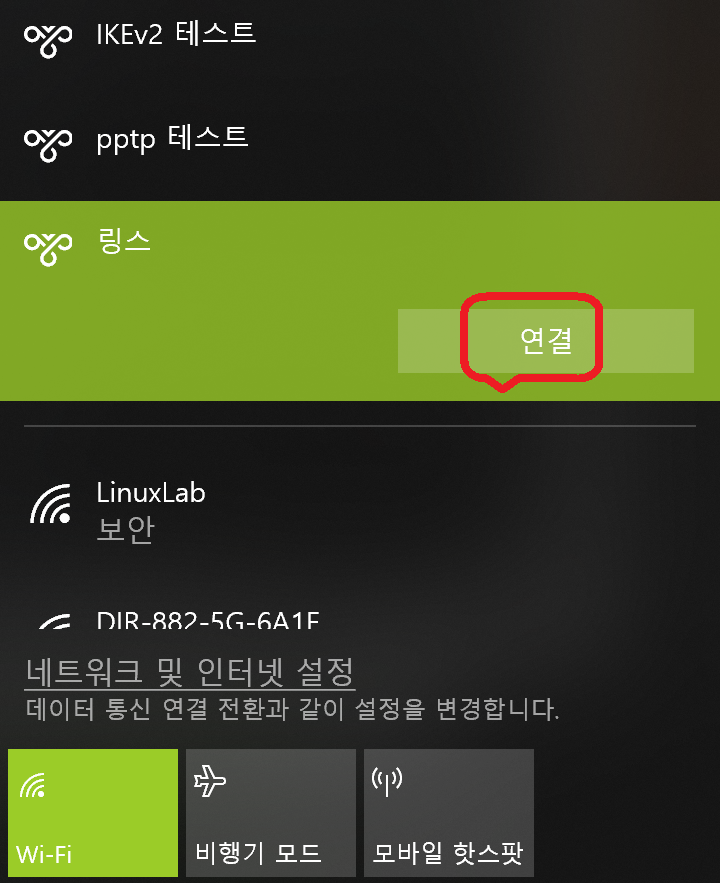This screenshot has height=883, width=720.
Task: Toggle the Wi-Fi quick action tile
Action: [92, 811]
